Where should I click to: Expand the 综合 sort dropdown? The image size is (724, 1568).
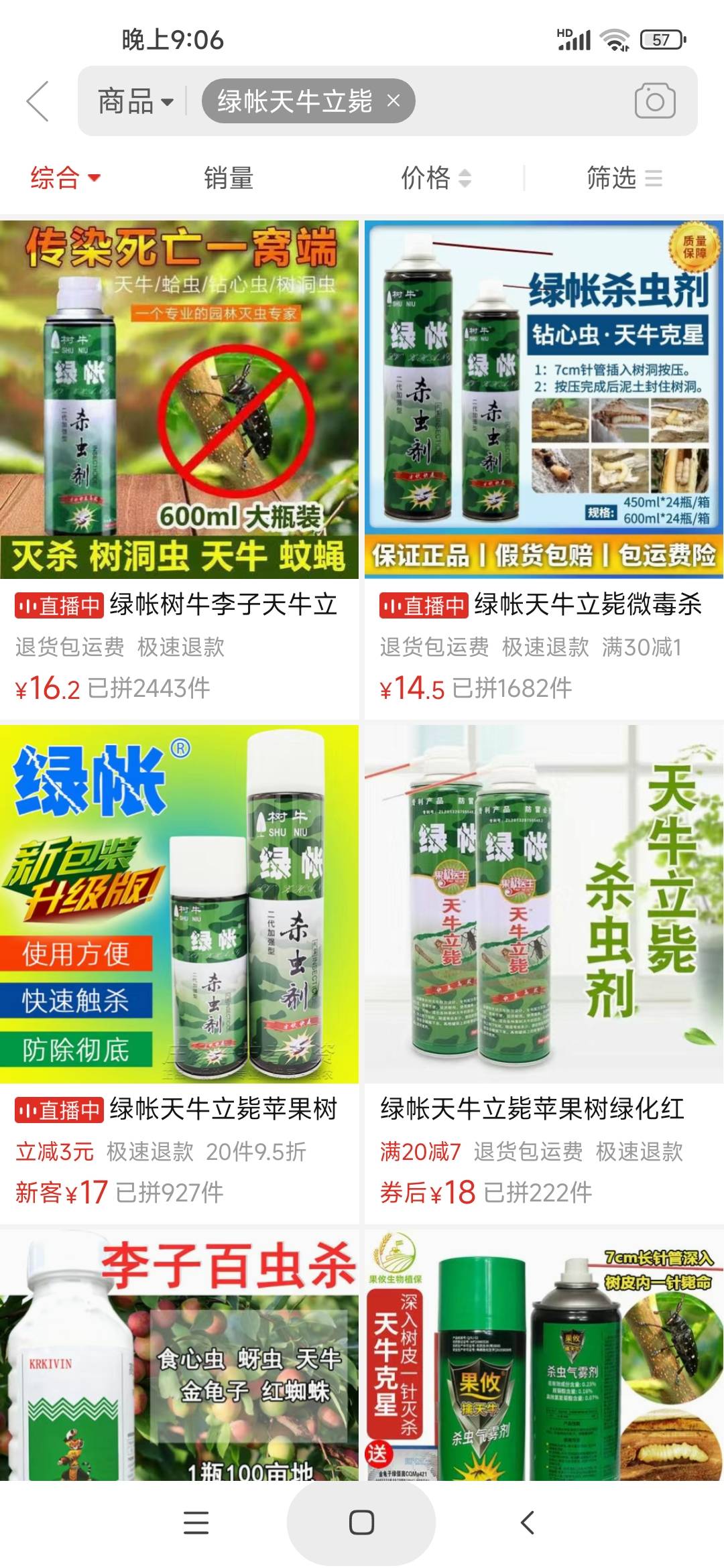[x=65, y=178]
